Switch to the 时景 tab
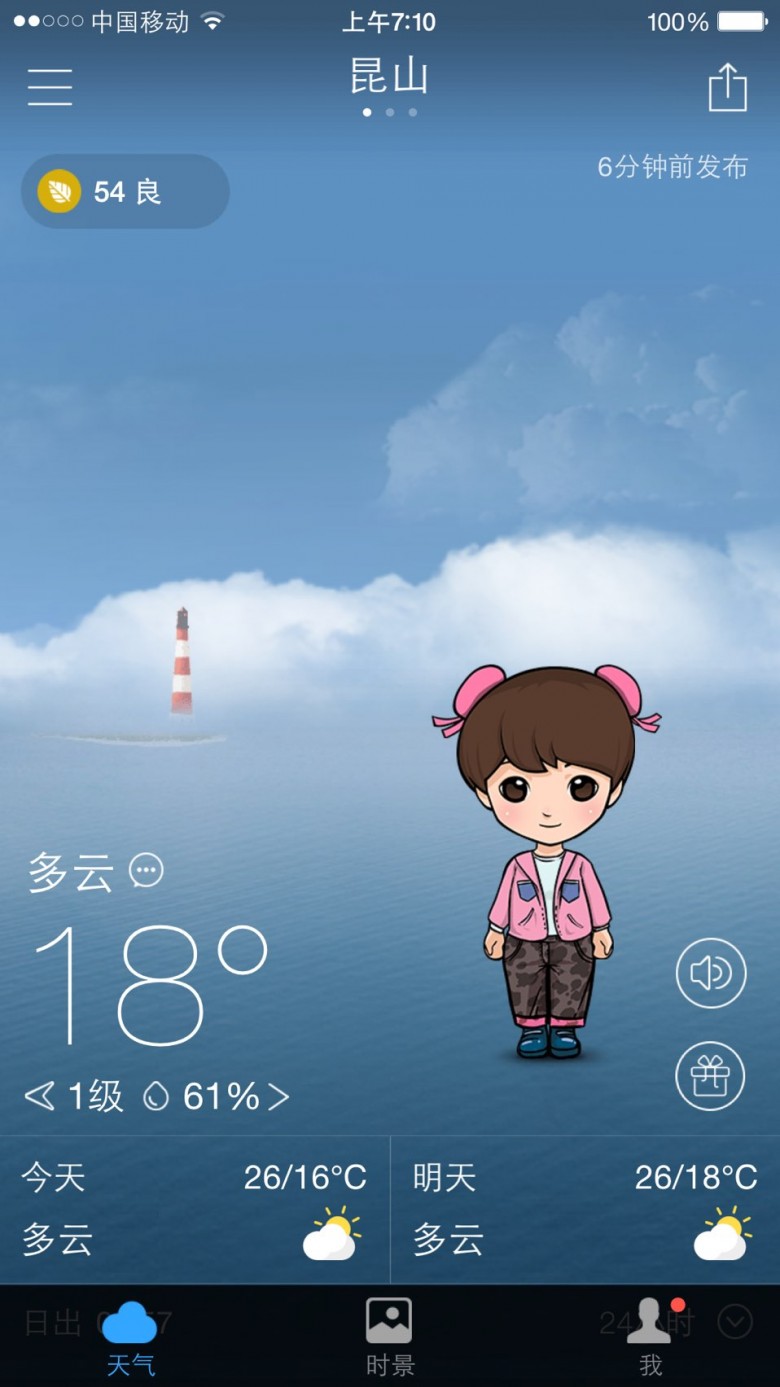This screenshot has width=780, height=1387. pyautogui.click(x=389, y=1337)
